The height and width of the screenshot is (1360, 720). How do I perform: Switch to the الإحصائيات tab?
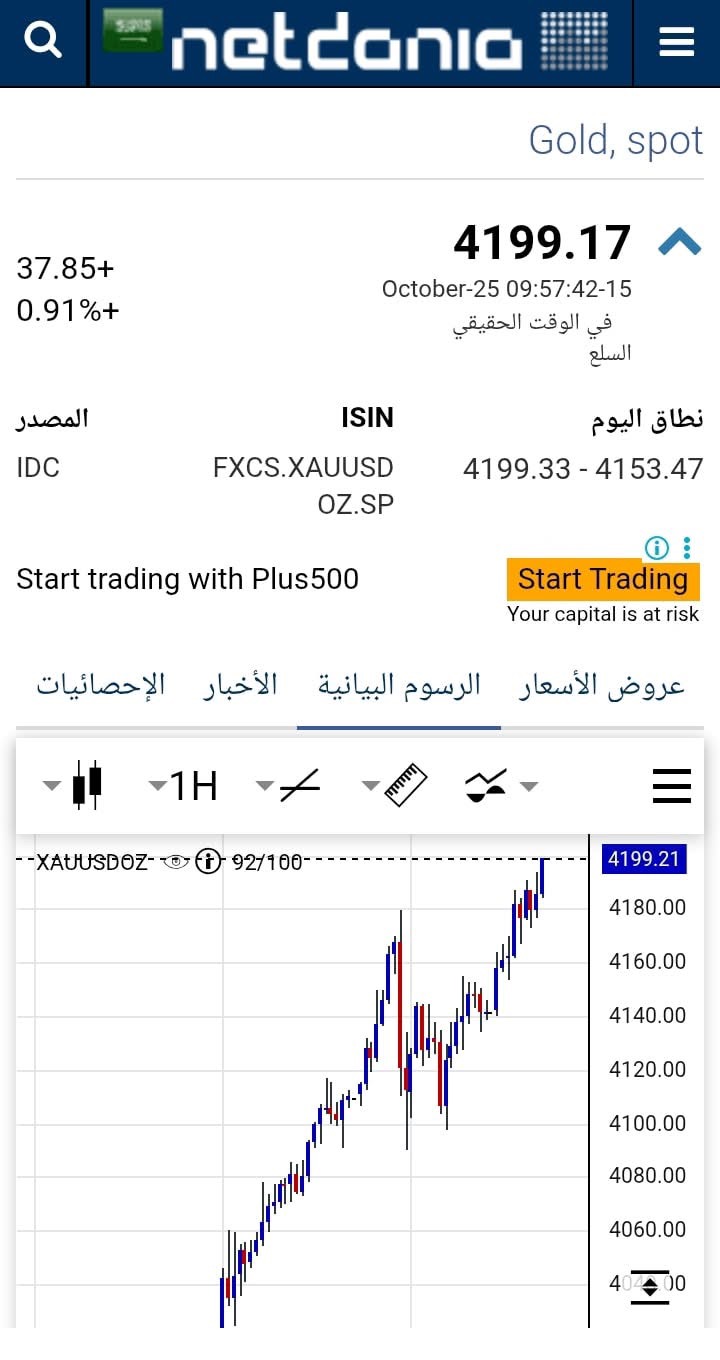coord(101,685)
